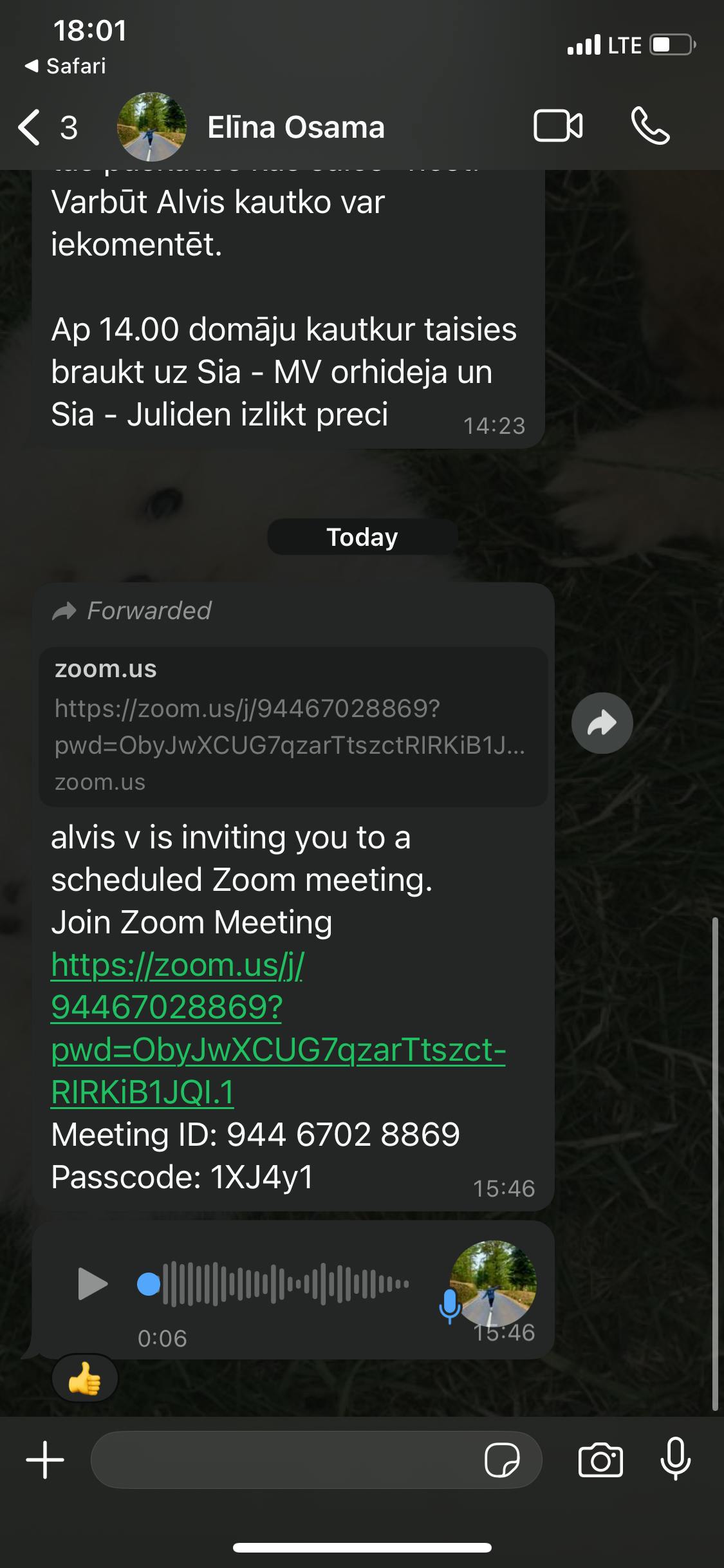Image resolution: width=724 pixels, height=1568 pixels.
Task: Go back to the chats list
Action: click(30, 127)
